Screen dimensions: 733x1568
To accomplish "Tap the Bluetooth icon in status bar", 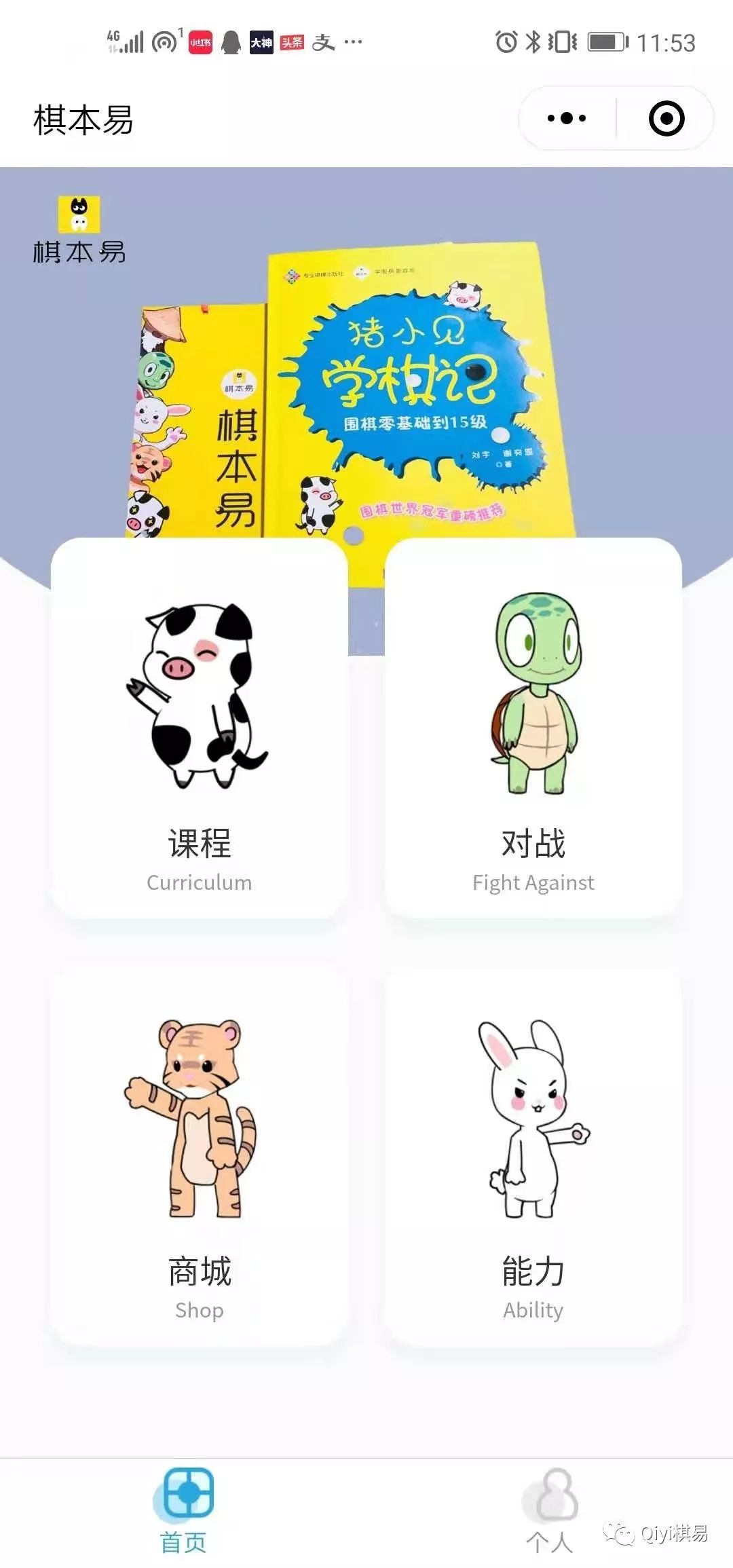I will point(532,41).
